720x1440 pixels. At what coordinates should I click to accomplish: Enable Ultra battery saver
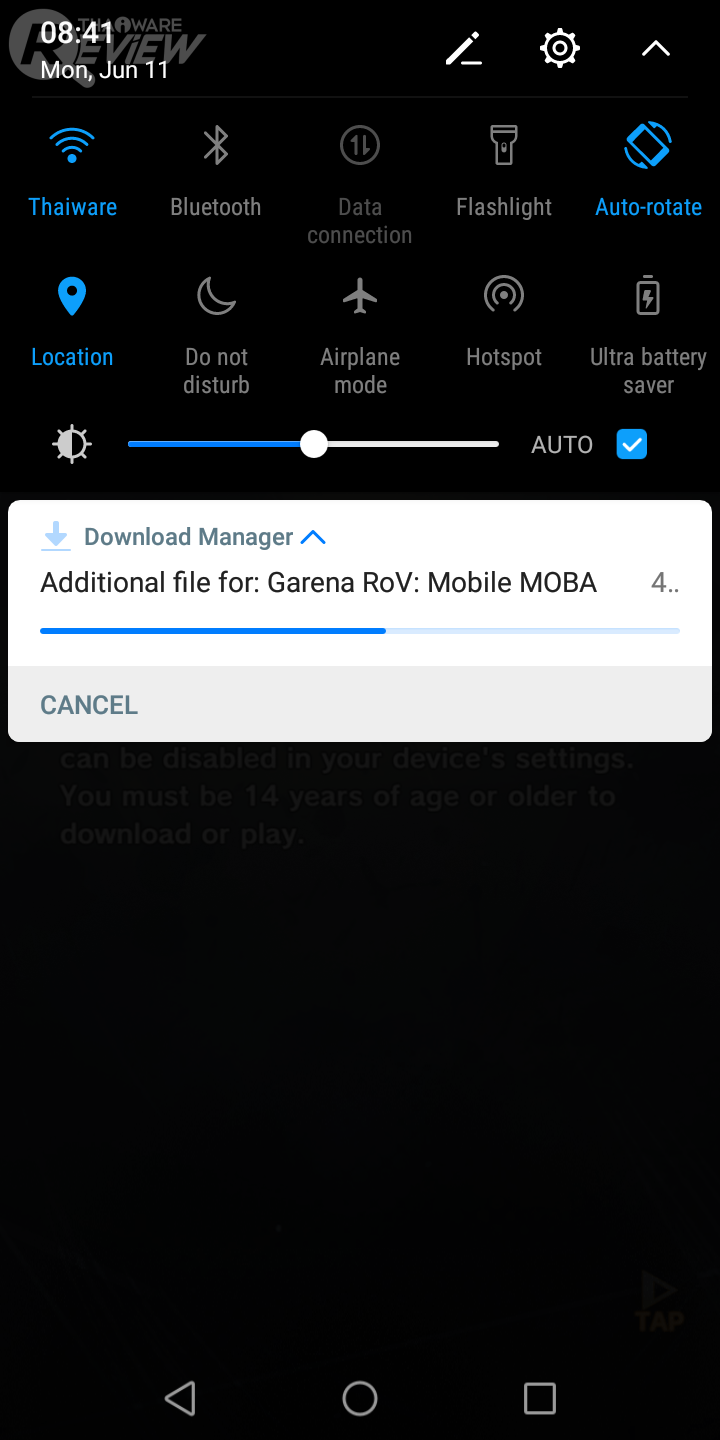648,297
